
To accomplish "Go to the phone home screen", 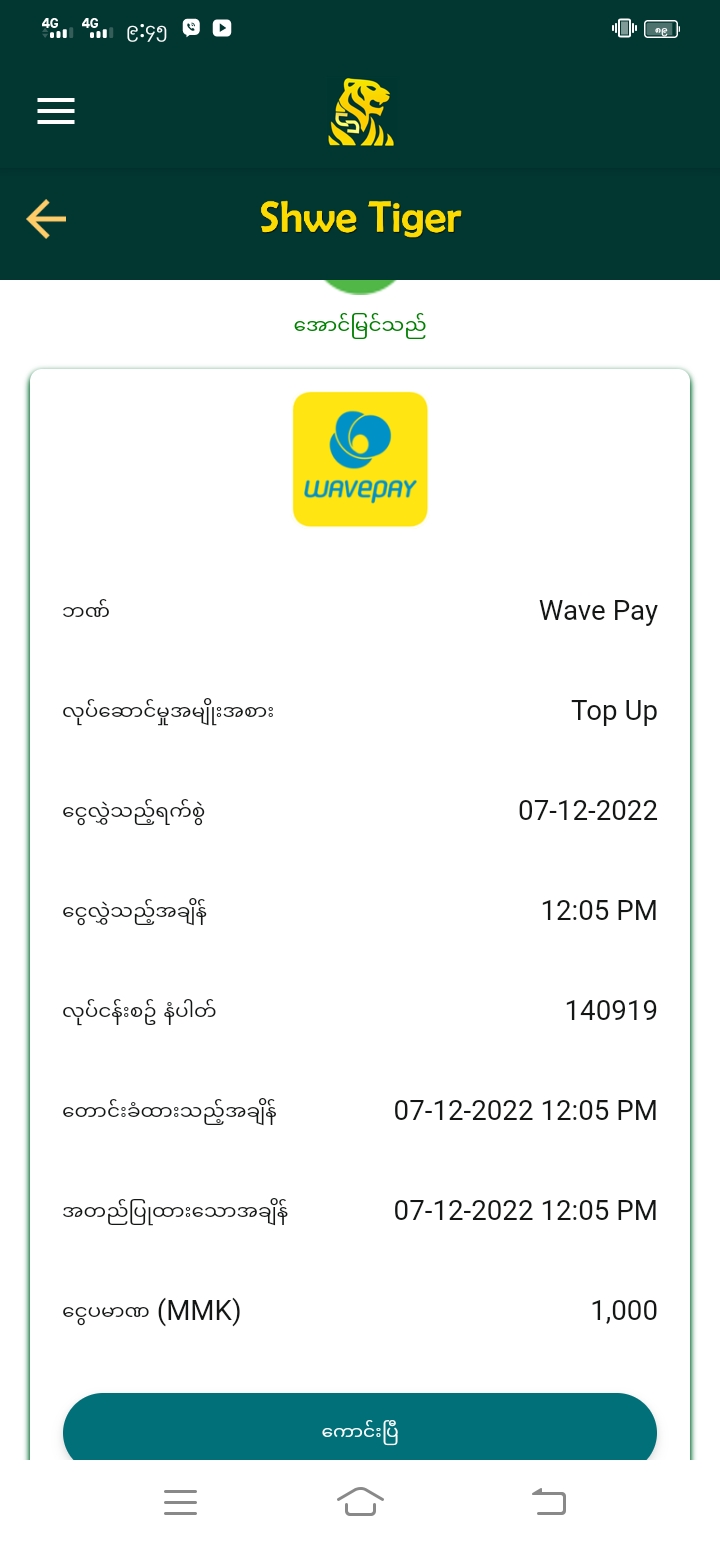I will pyautogui.click(x=360, y=1501).
